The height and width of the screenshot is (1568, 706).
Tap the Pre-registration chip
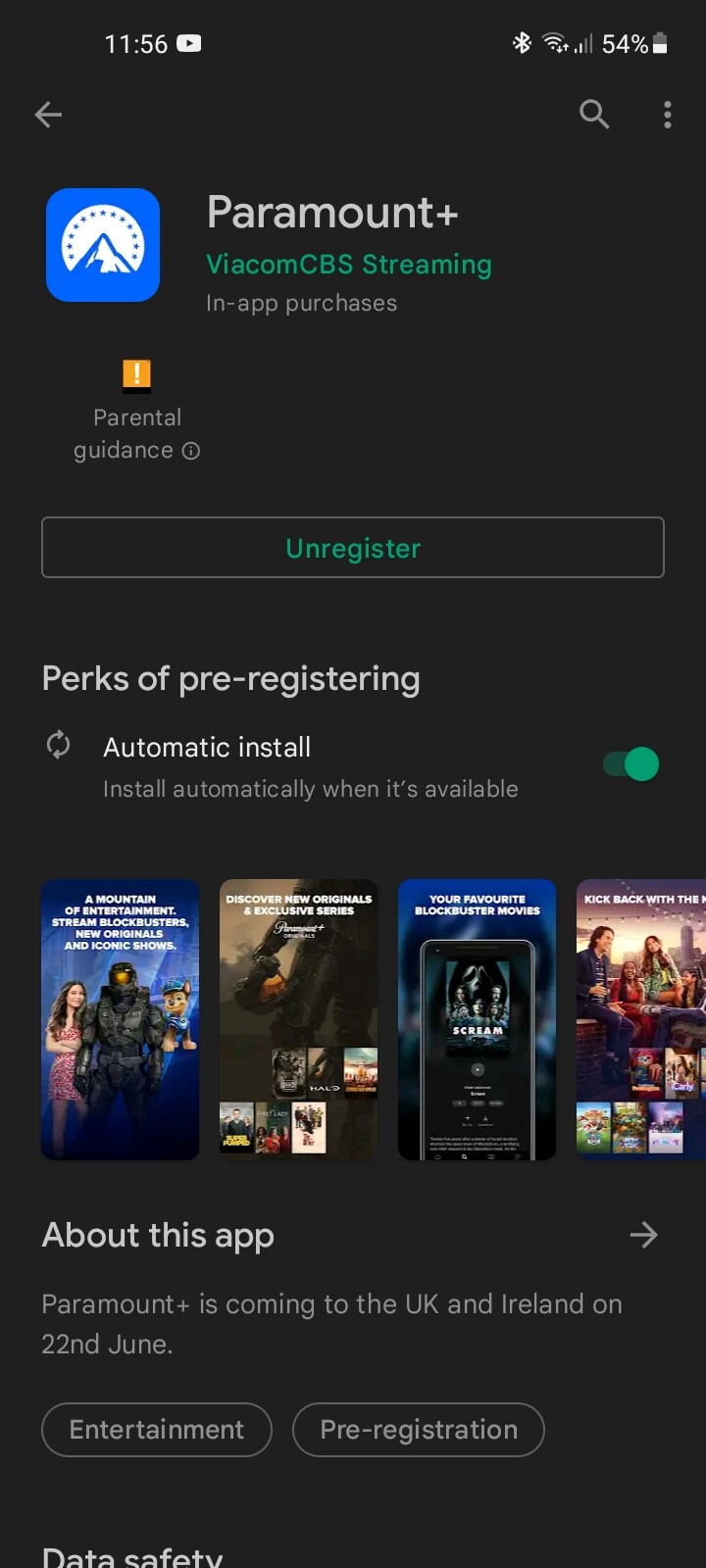click(x=419, y=1430)
